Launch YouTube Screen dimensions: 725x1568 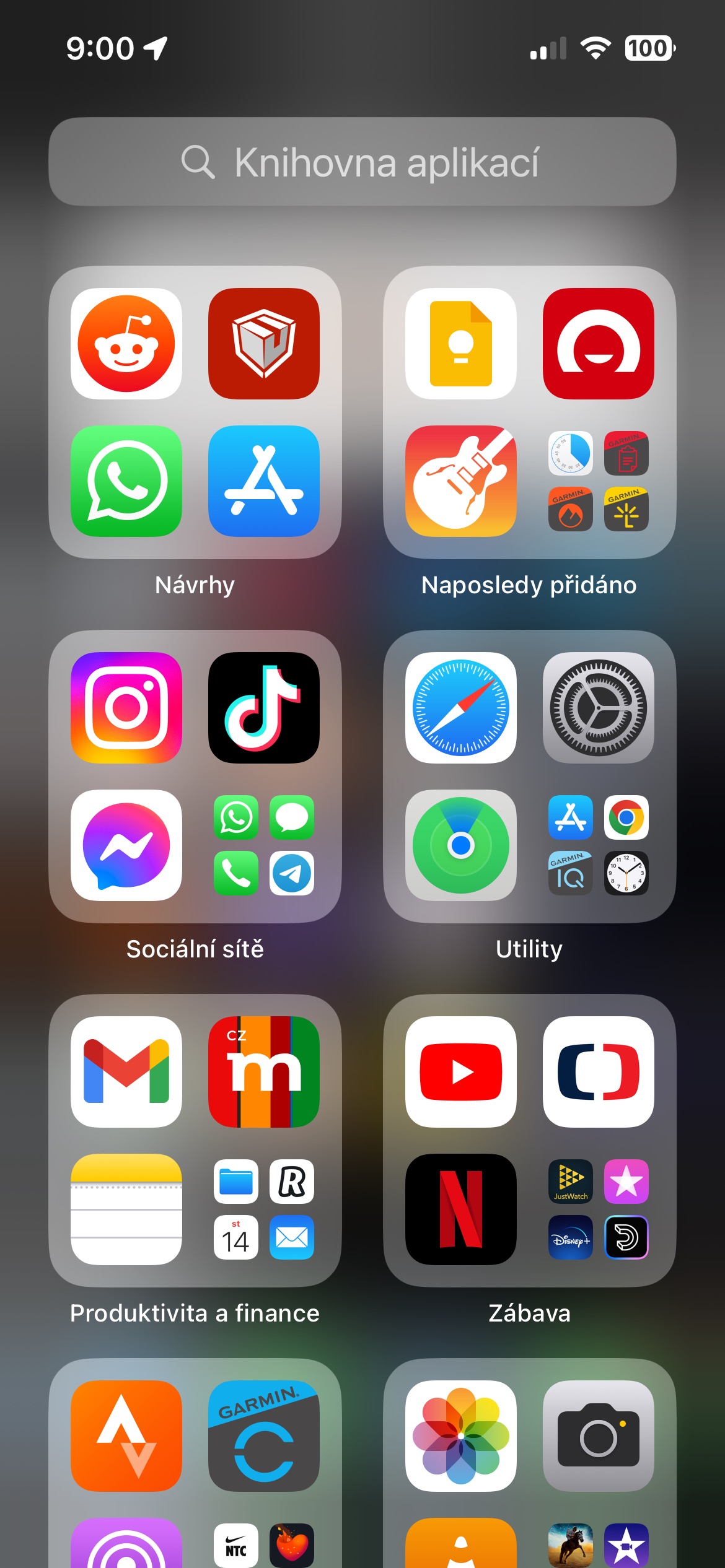tap(460, 1072)
